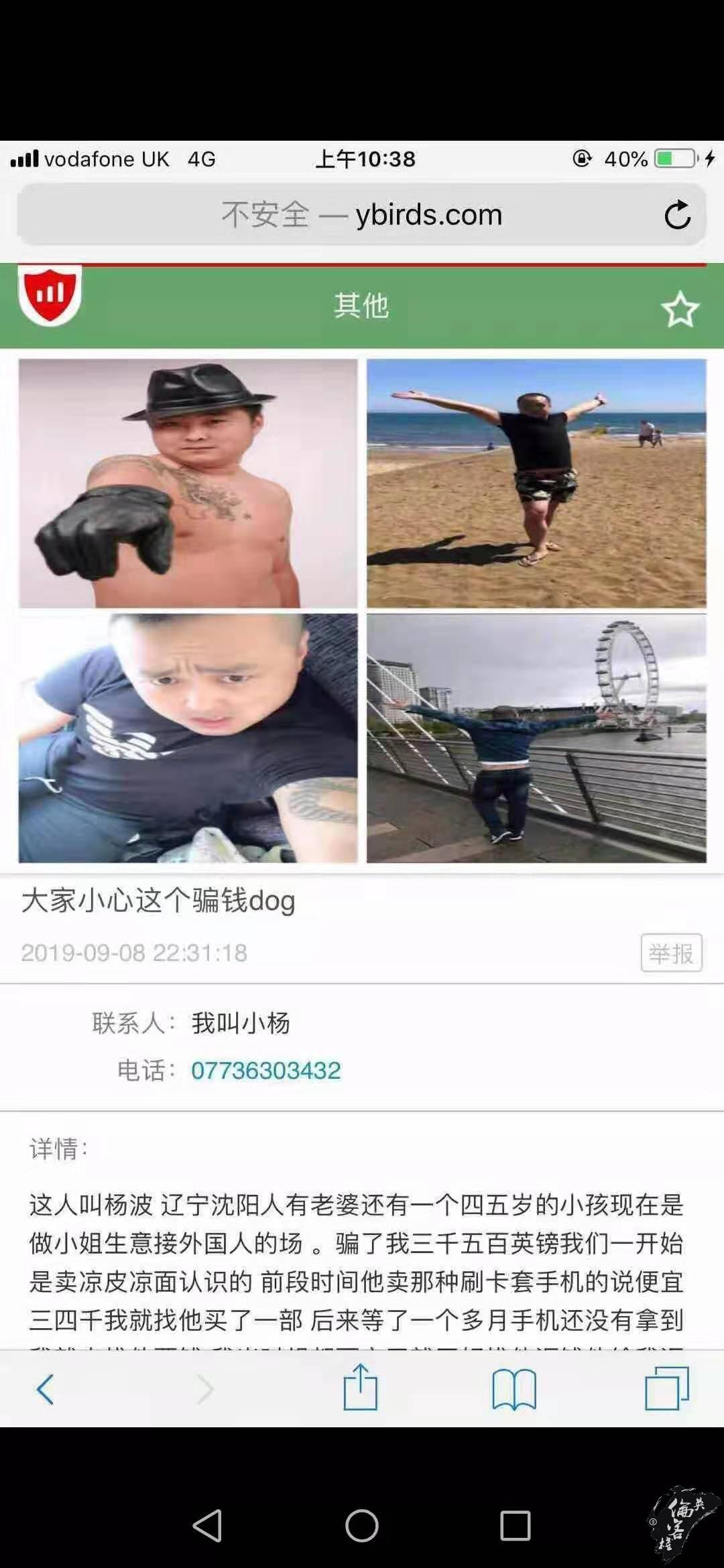Call the phone number 07736303432
Viewport: 724px width, 1568px height.
point(266,1070)
